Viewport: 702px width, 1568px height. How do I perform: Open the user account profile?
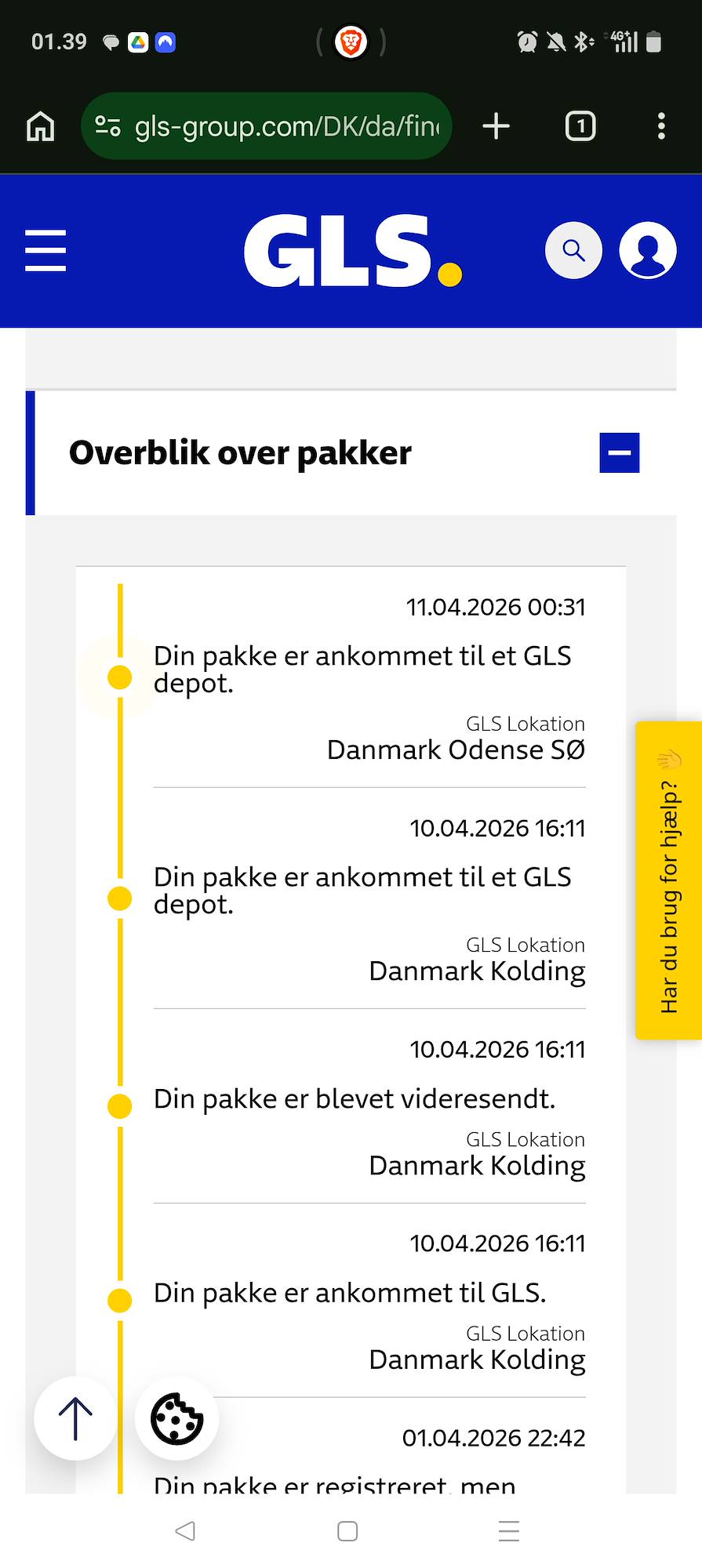(x=648, y=251)
